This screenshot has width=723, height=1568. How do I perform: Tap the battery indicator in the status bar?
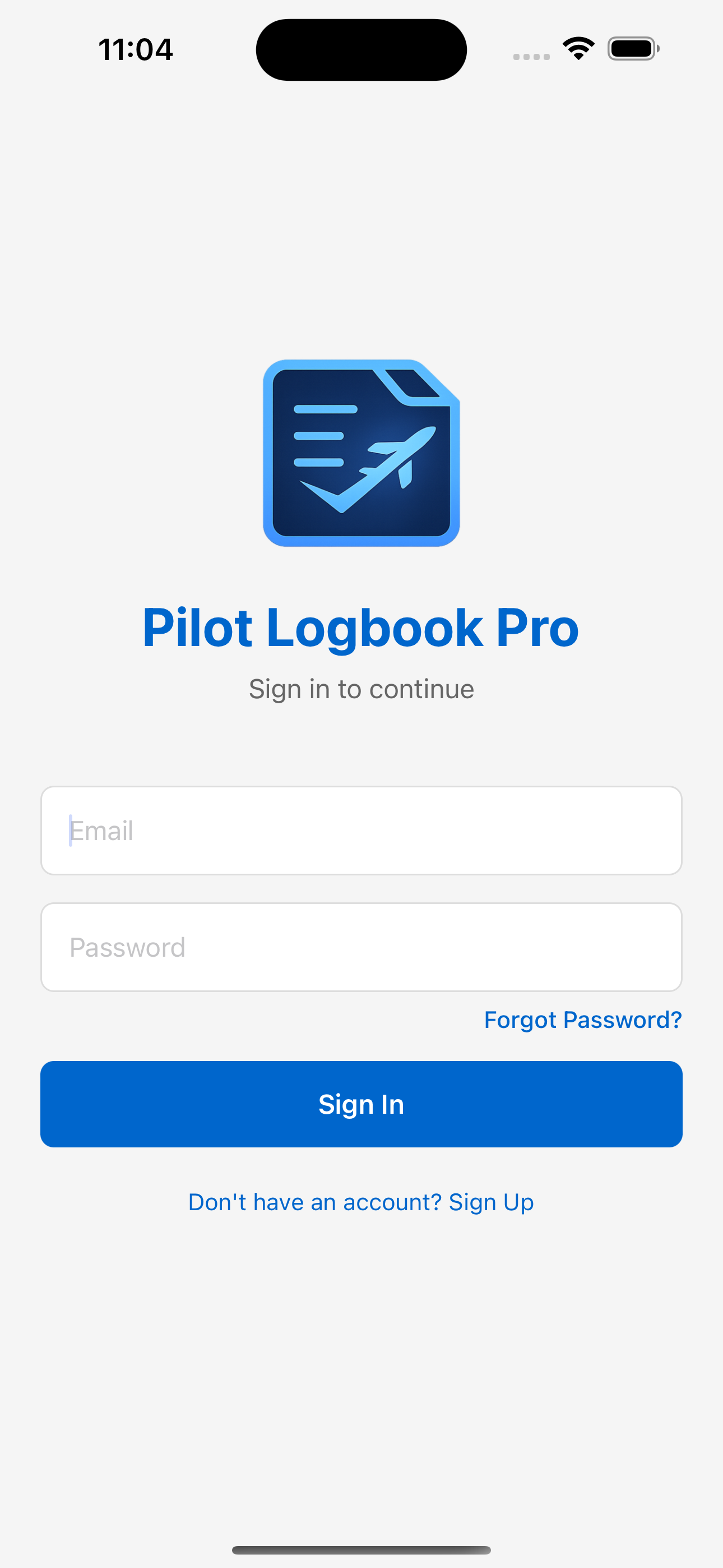pyautogui.click(x=632, y=49)
